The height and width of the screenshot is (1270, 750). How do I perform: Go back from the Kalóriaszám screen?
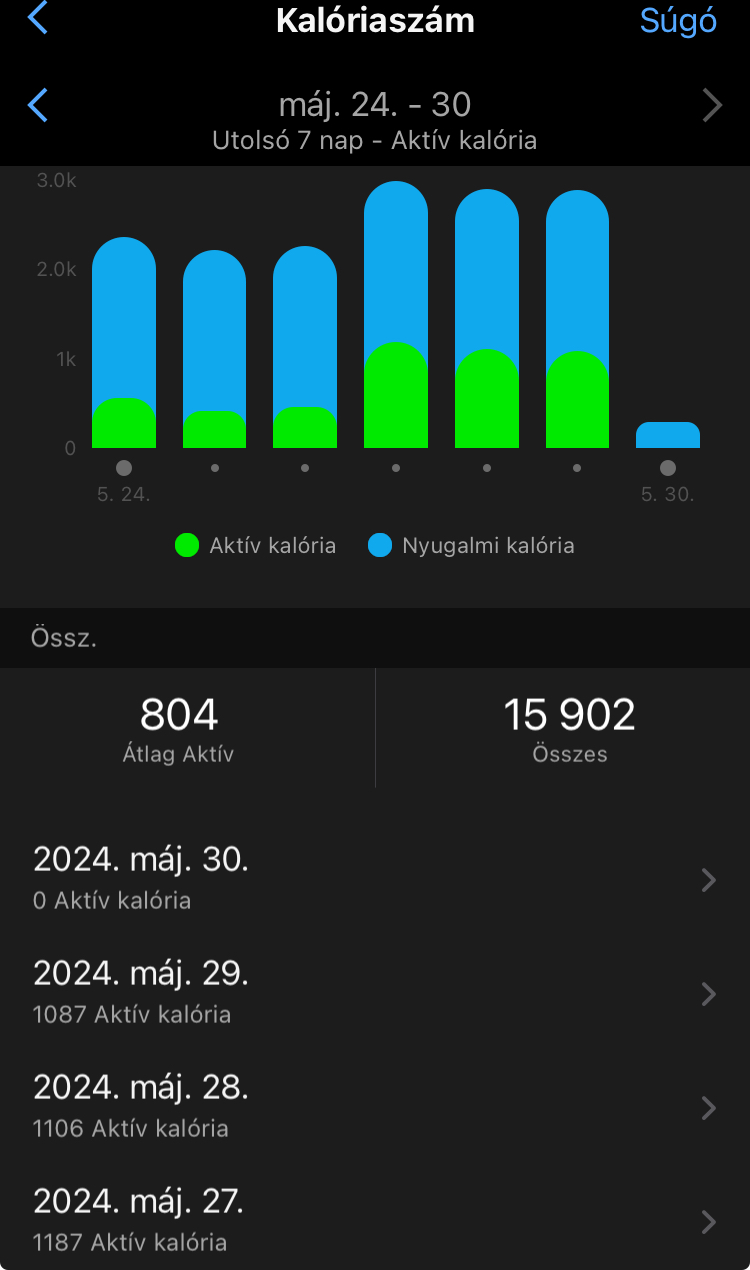[37, 18]
